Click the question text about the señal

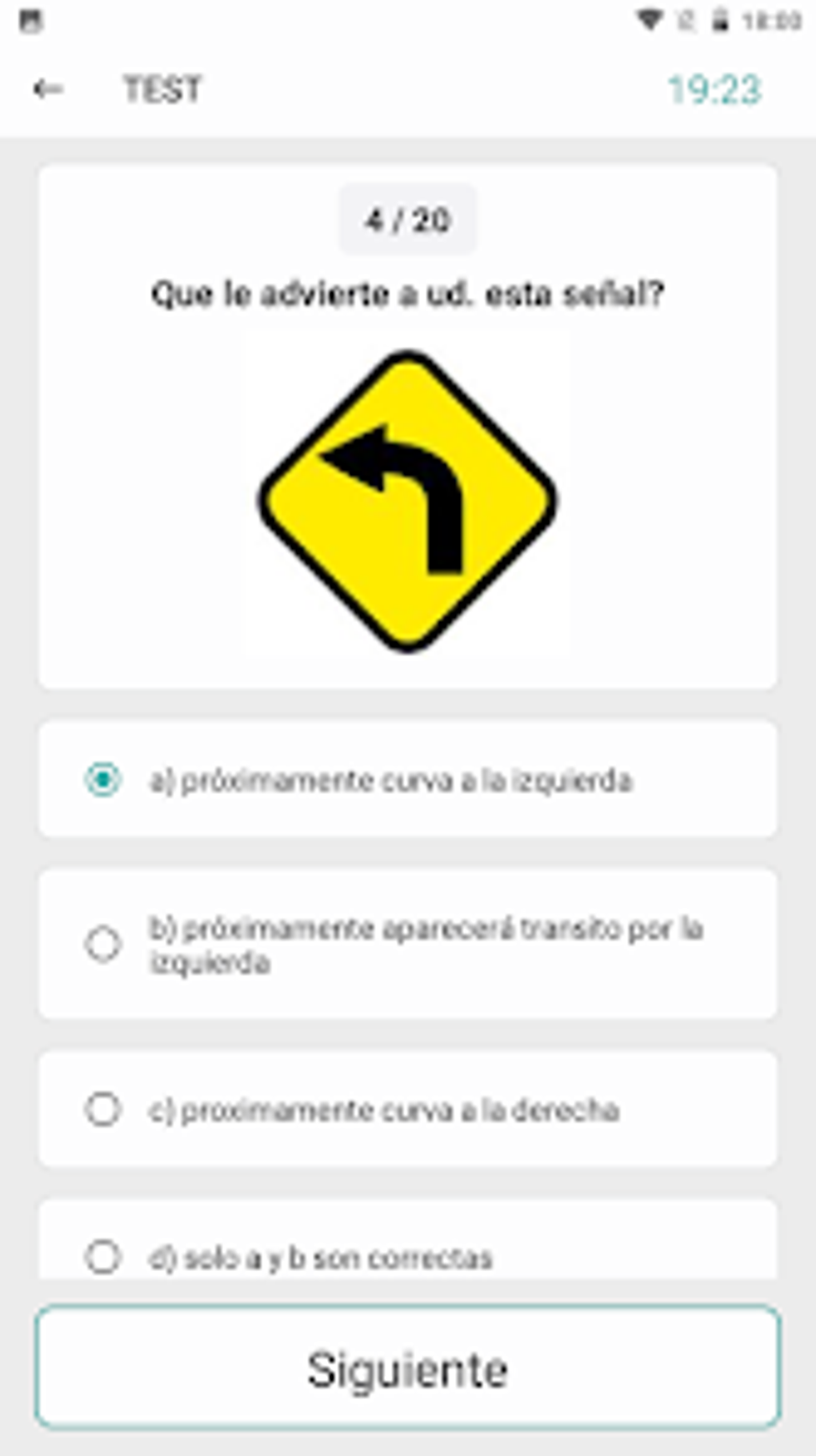coord(407,293)
